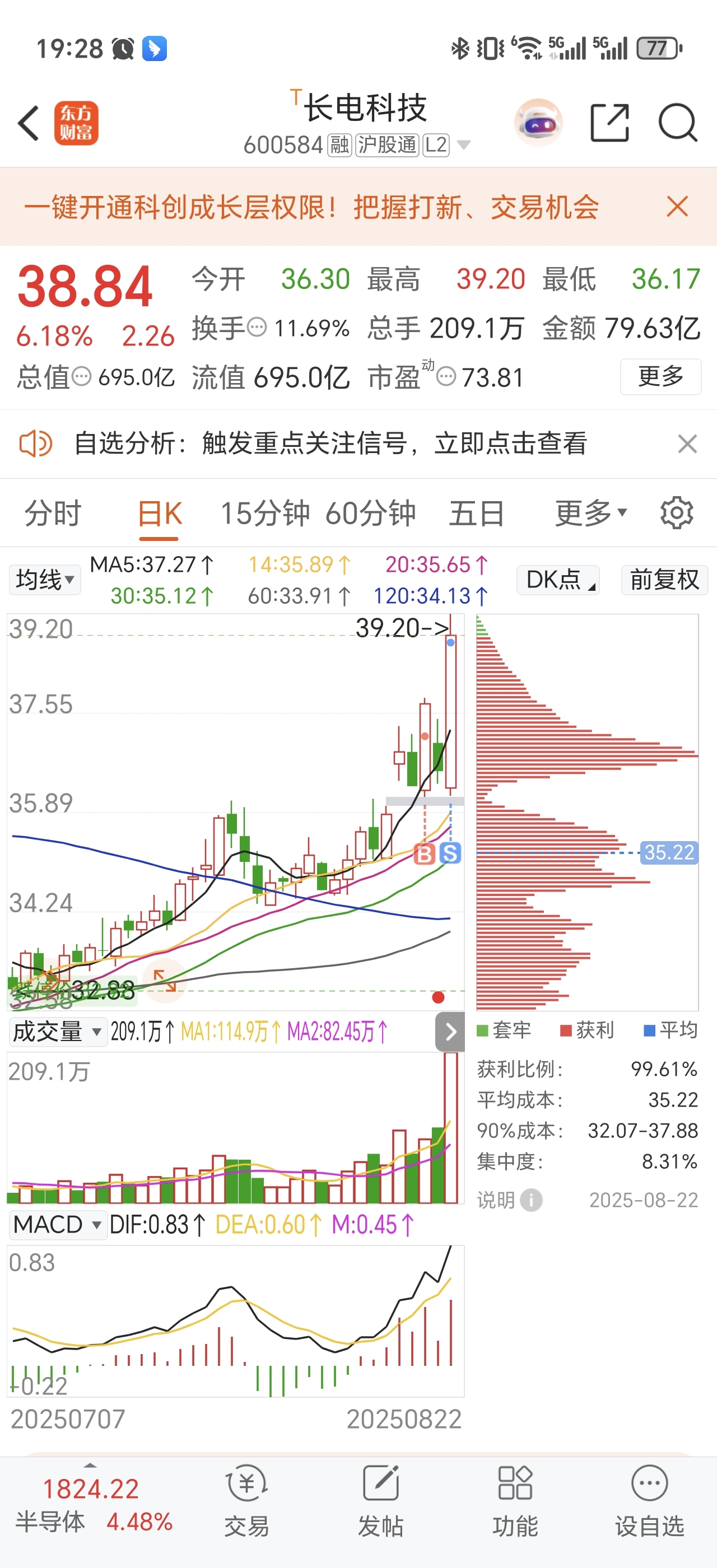This screenshot has height=1568, width=717.
Task: Go back using the top-left arrow
Action: click(29, 123)
